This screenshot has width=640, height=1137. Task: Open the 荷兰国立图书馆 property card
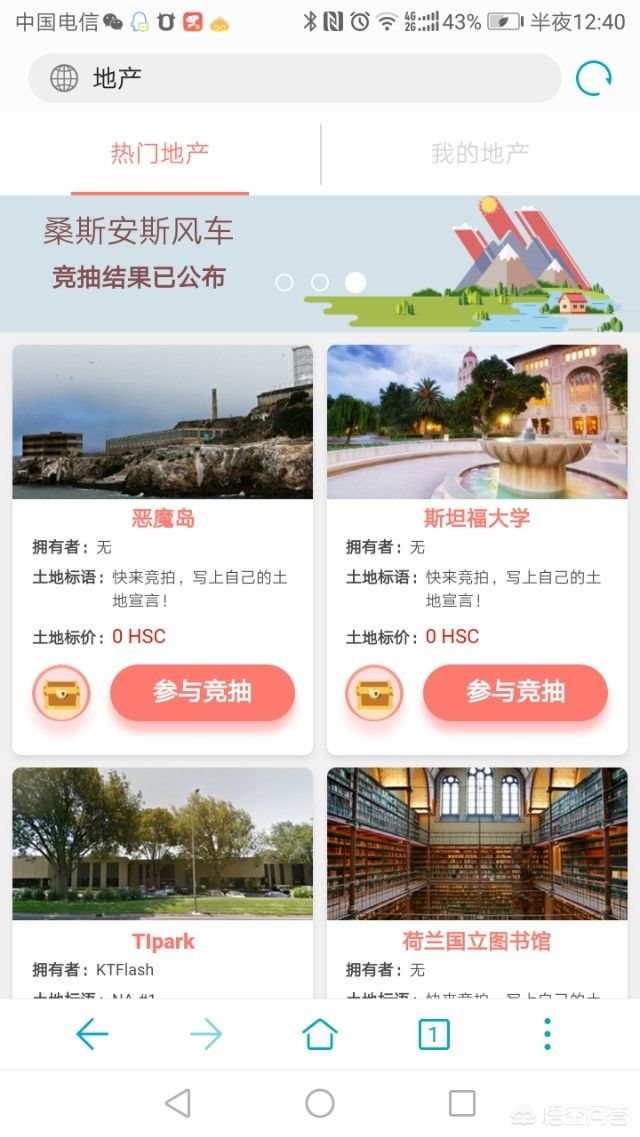point(477,880)
